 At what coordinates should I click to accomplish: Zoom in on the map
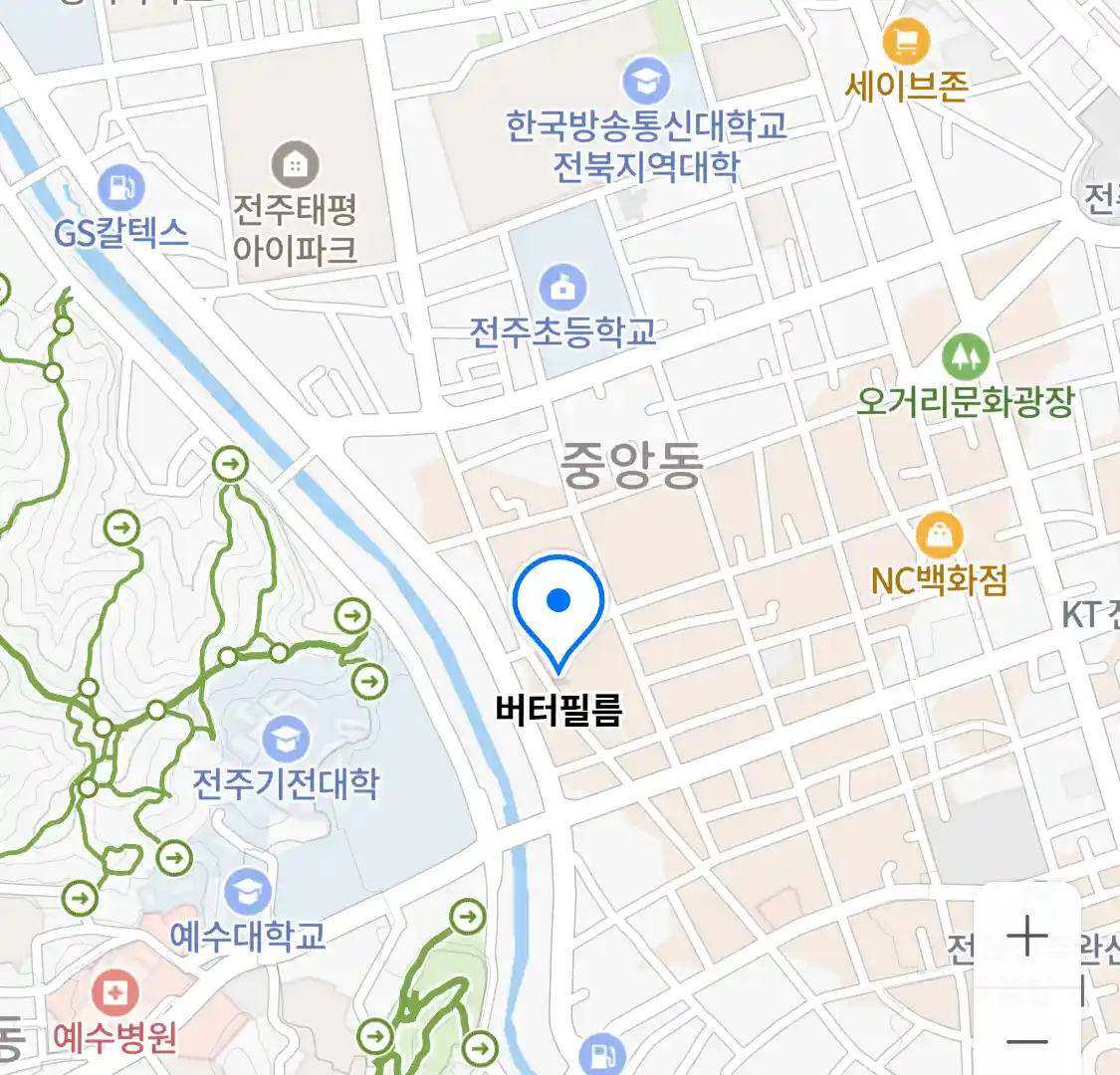point(1026,937)
